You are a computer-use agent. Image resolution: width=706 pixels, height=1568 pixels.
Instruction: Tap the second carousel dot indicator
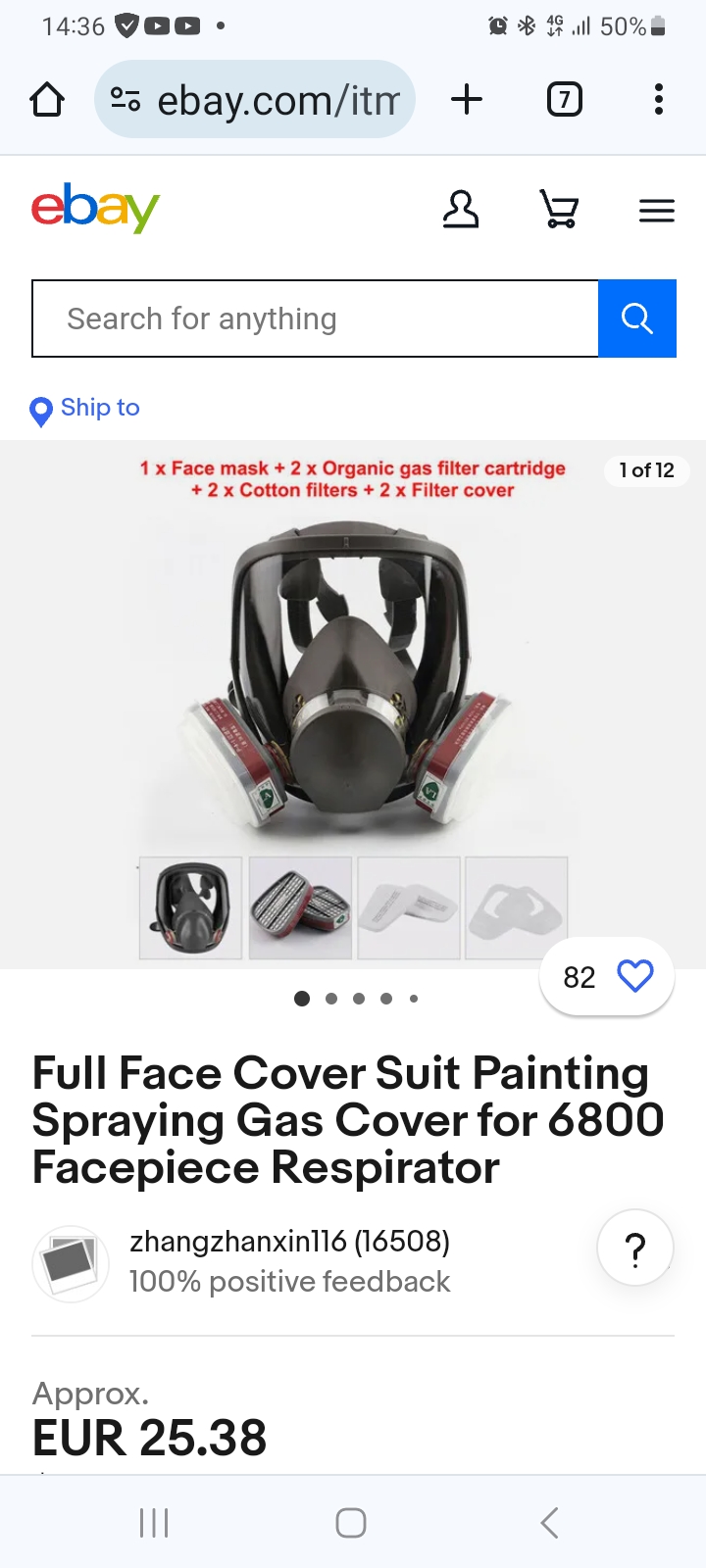330,998
